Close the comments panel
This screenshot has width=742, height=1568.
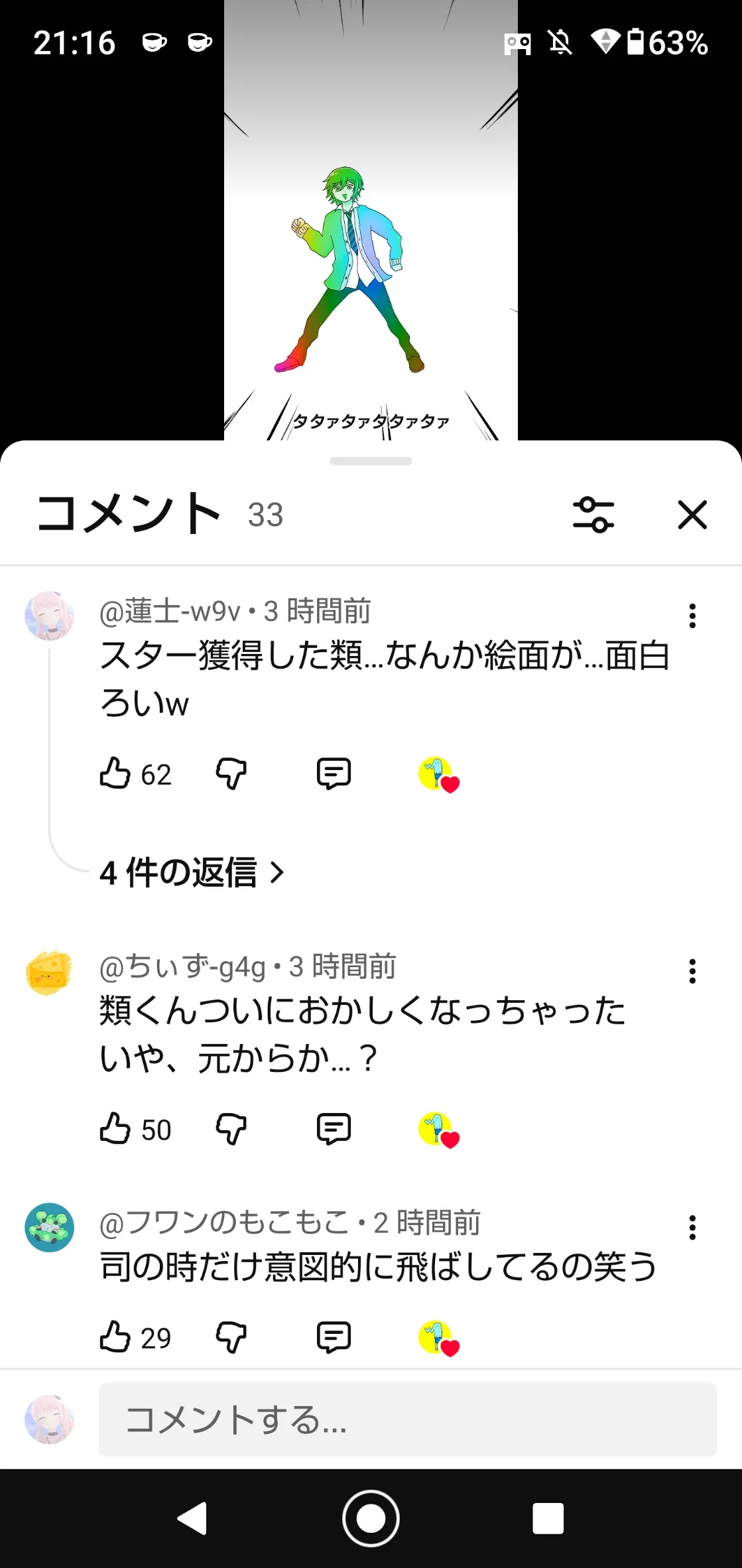pos(692,515)
